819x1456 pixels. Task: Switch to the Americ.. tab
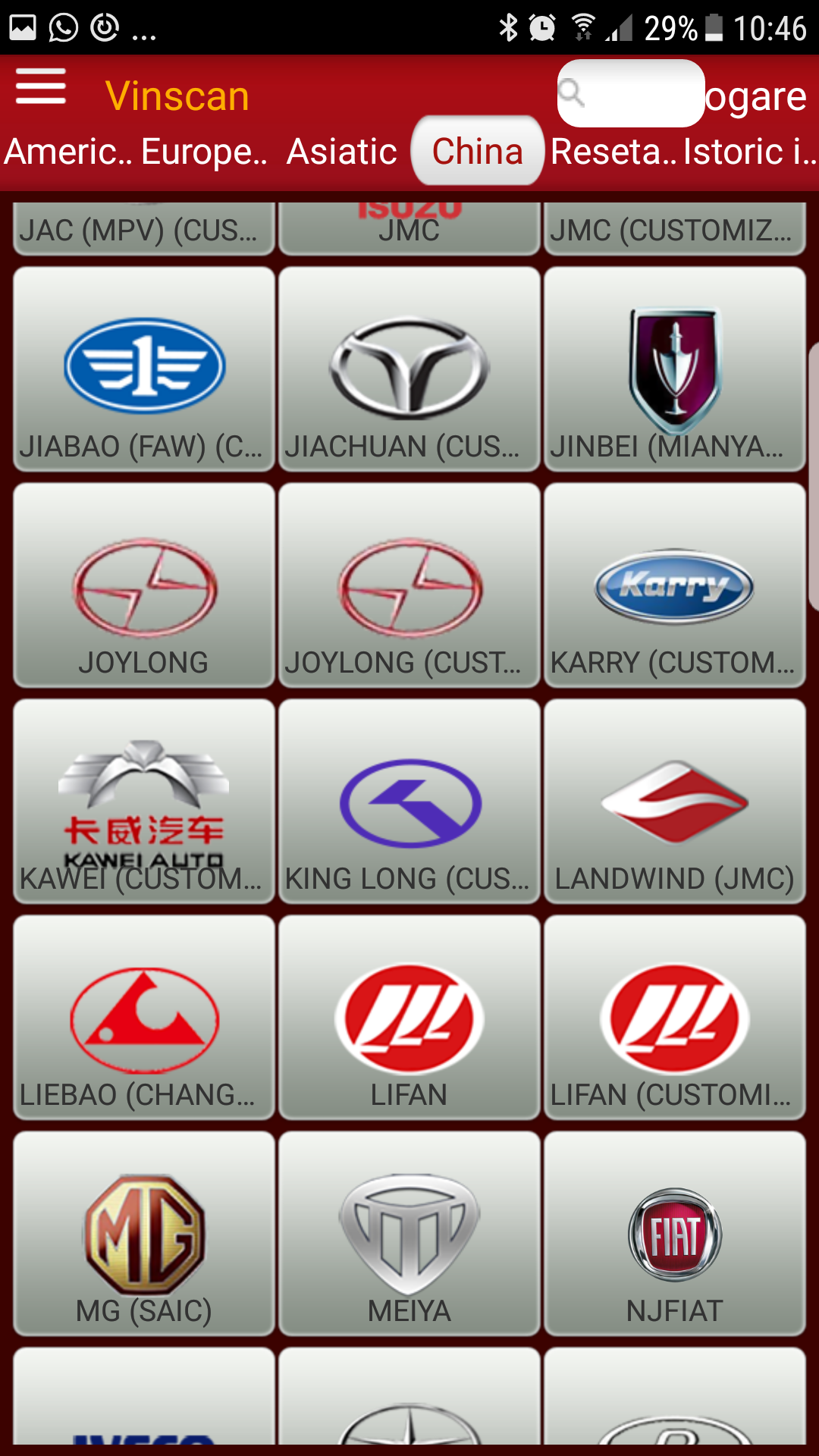68,152
